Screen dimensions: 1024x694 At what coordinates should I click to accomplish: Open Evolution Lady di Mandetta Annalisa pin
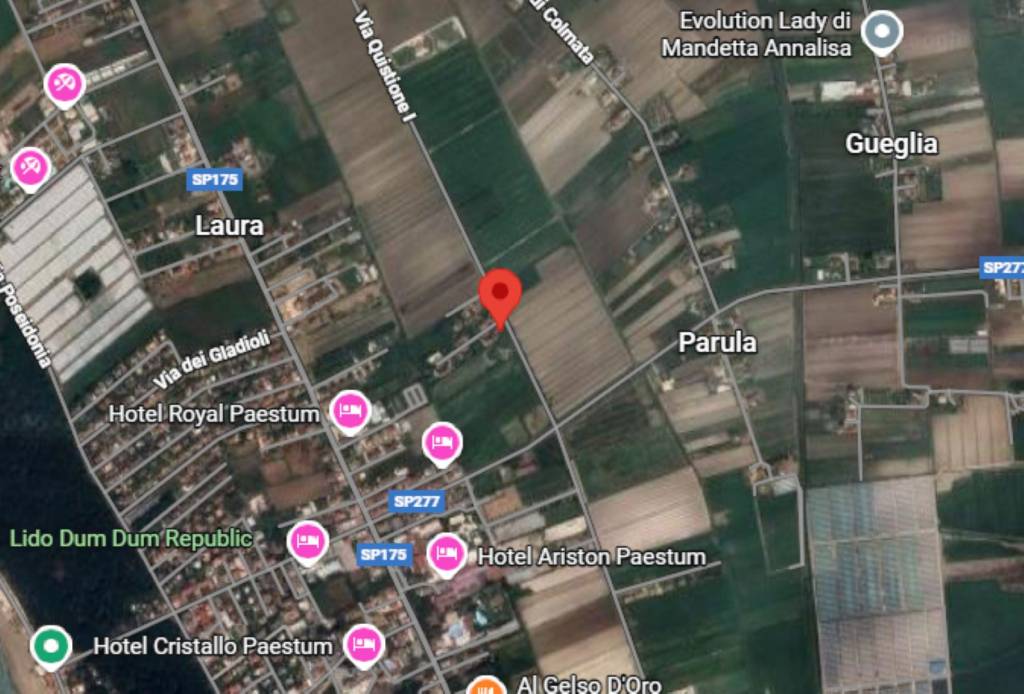click(x=882, y=32)
